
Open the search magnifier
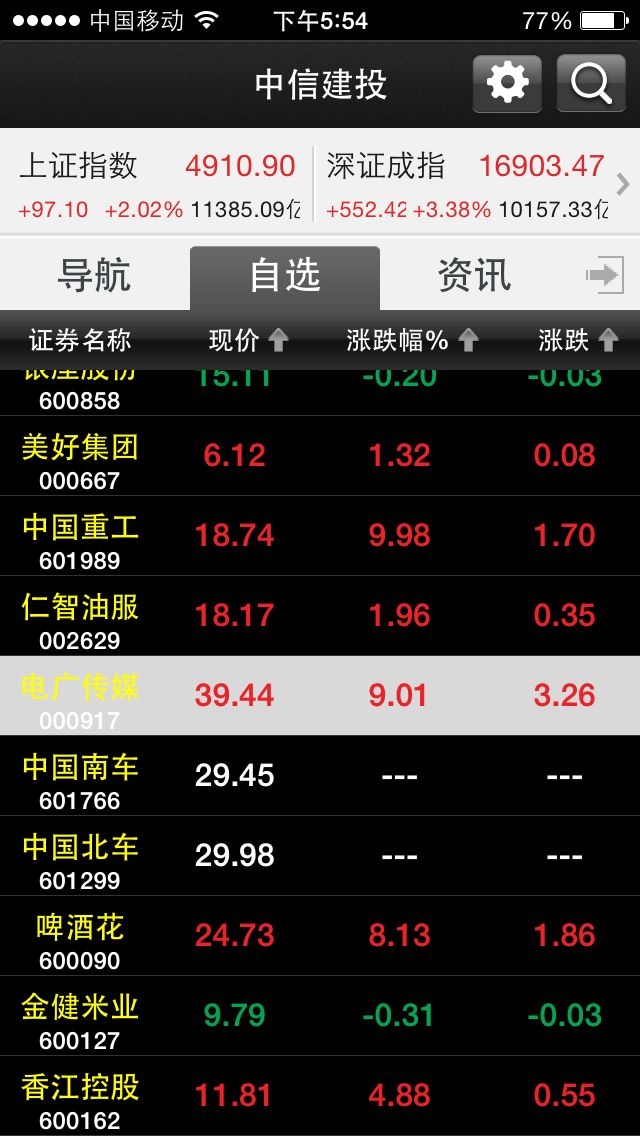591,83
